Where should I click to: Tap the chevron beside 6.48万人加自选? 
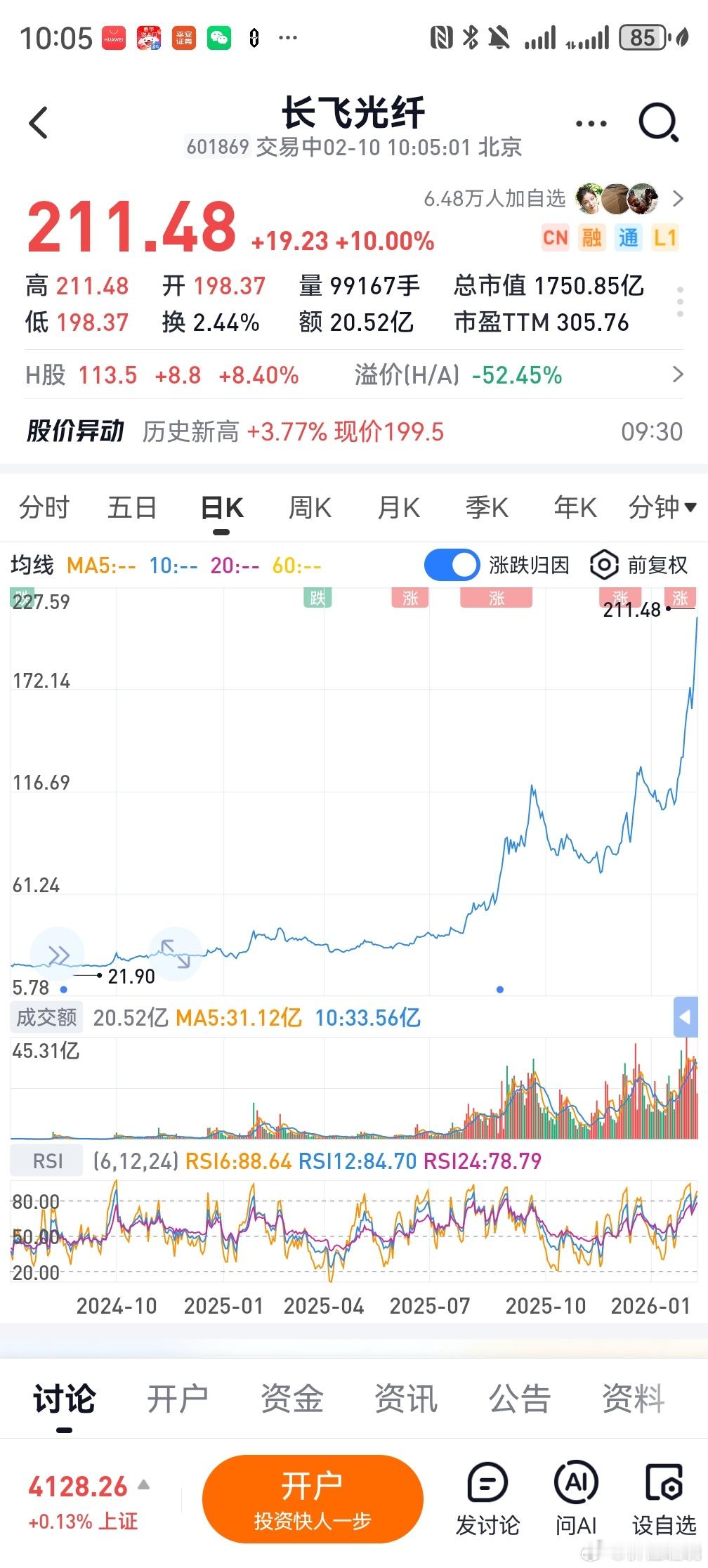[x=676, y=199]
